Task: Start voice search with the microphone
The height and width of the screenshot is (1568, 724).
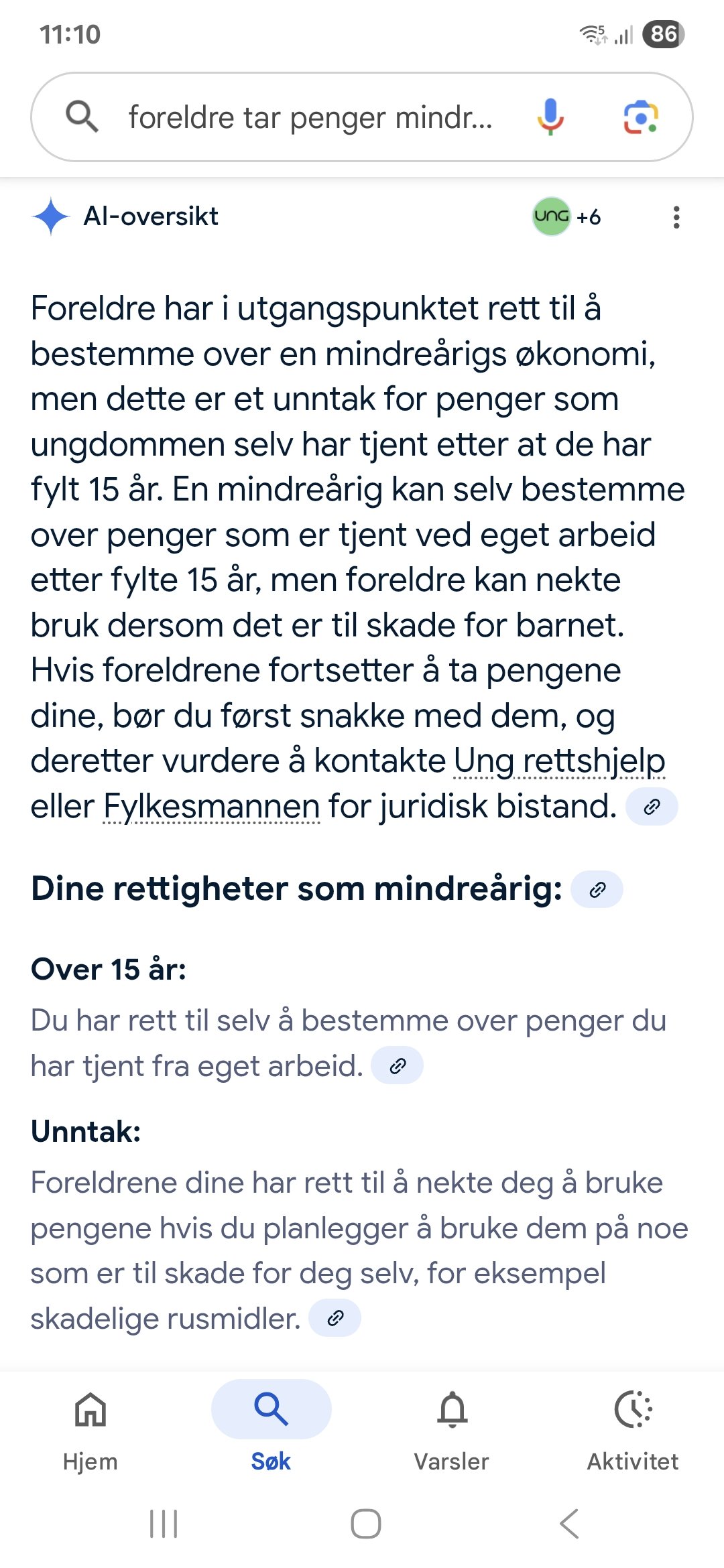Action: pos(550,117)
